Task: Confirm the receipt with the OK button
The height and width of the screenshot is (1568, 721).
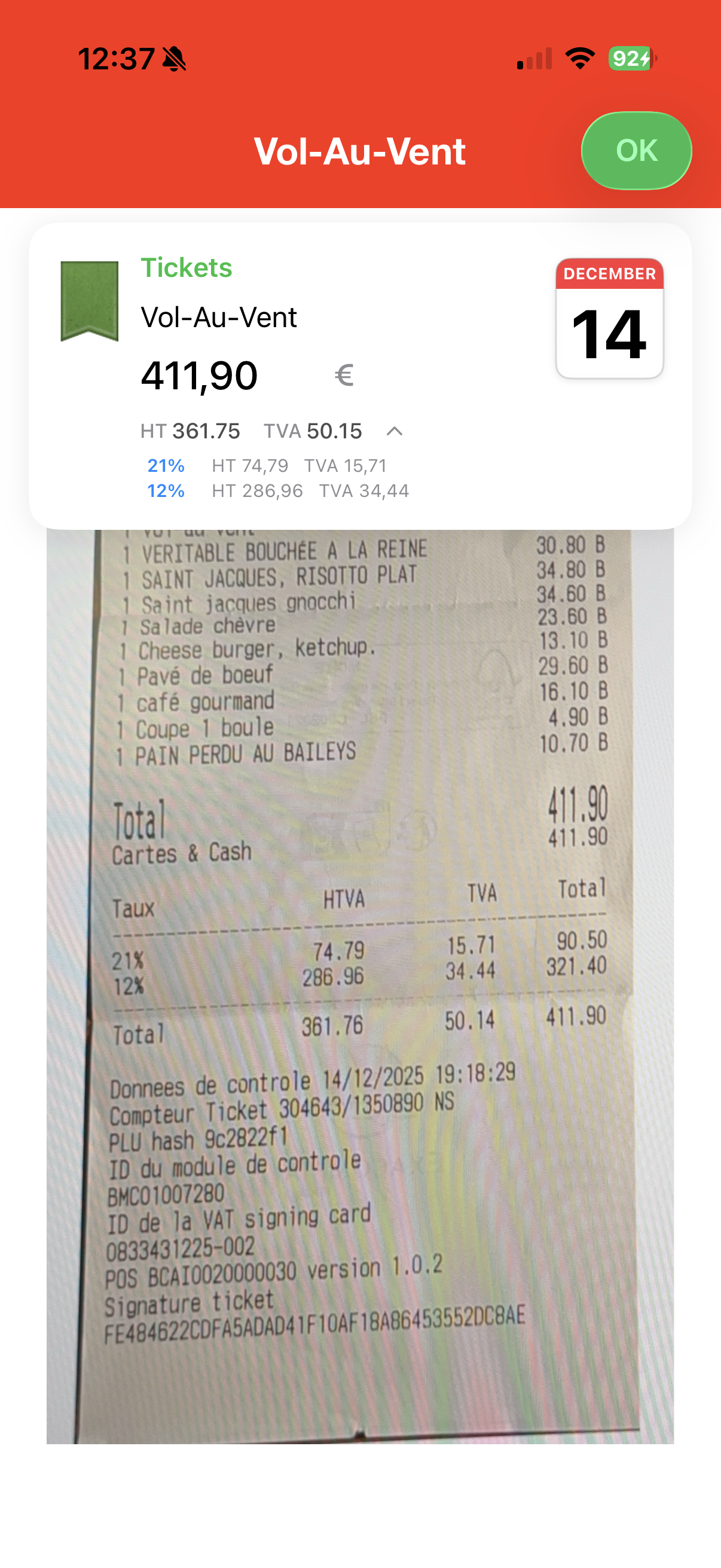Action: coord(637,151)
